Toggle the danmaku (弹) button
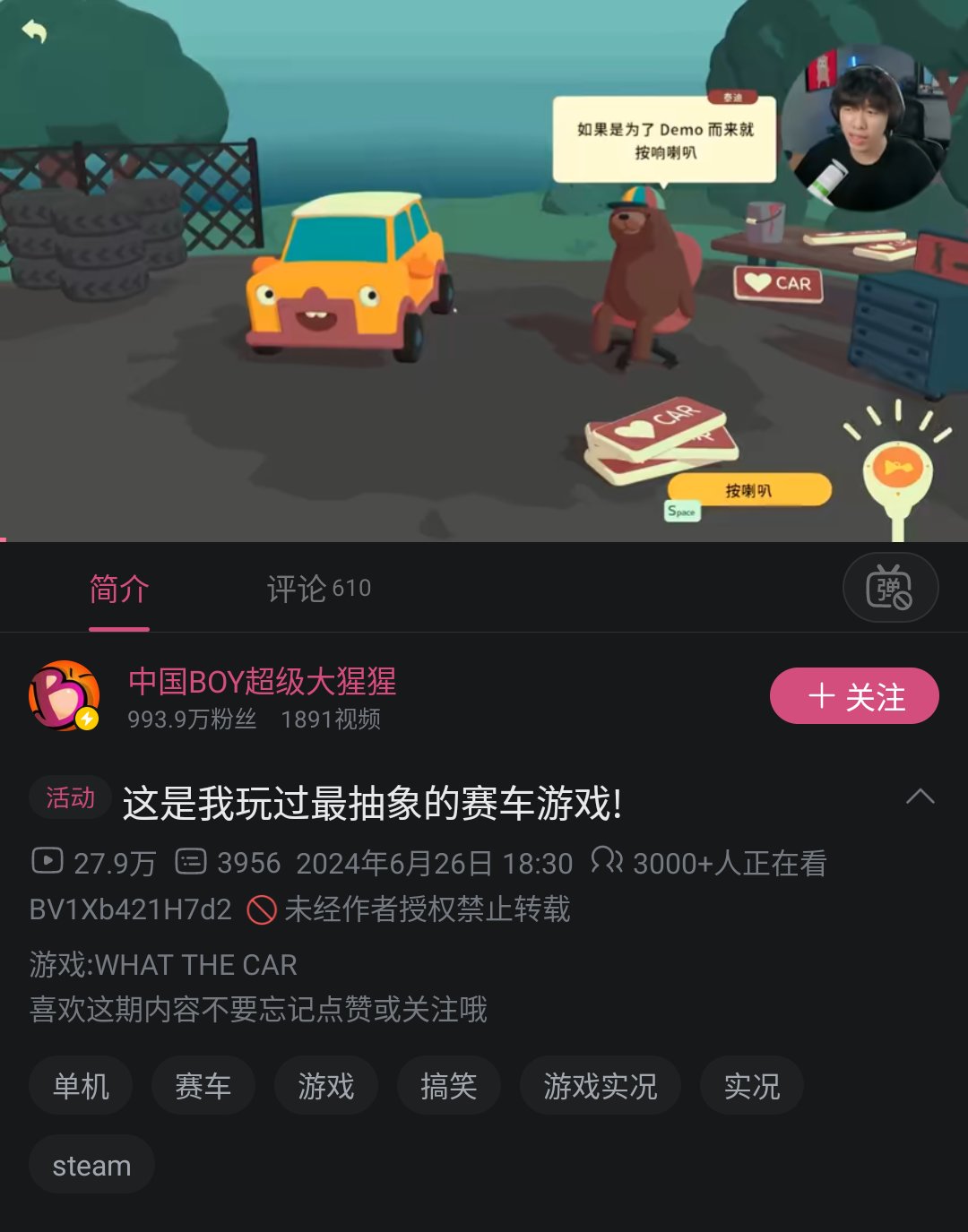968x1232 pixels. click(x=889, y=588)
